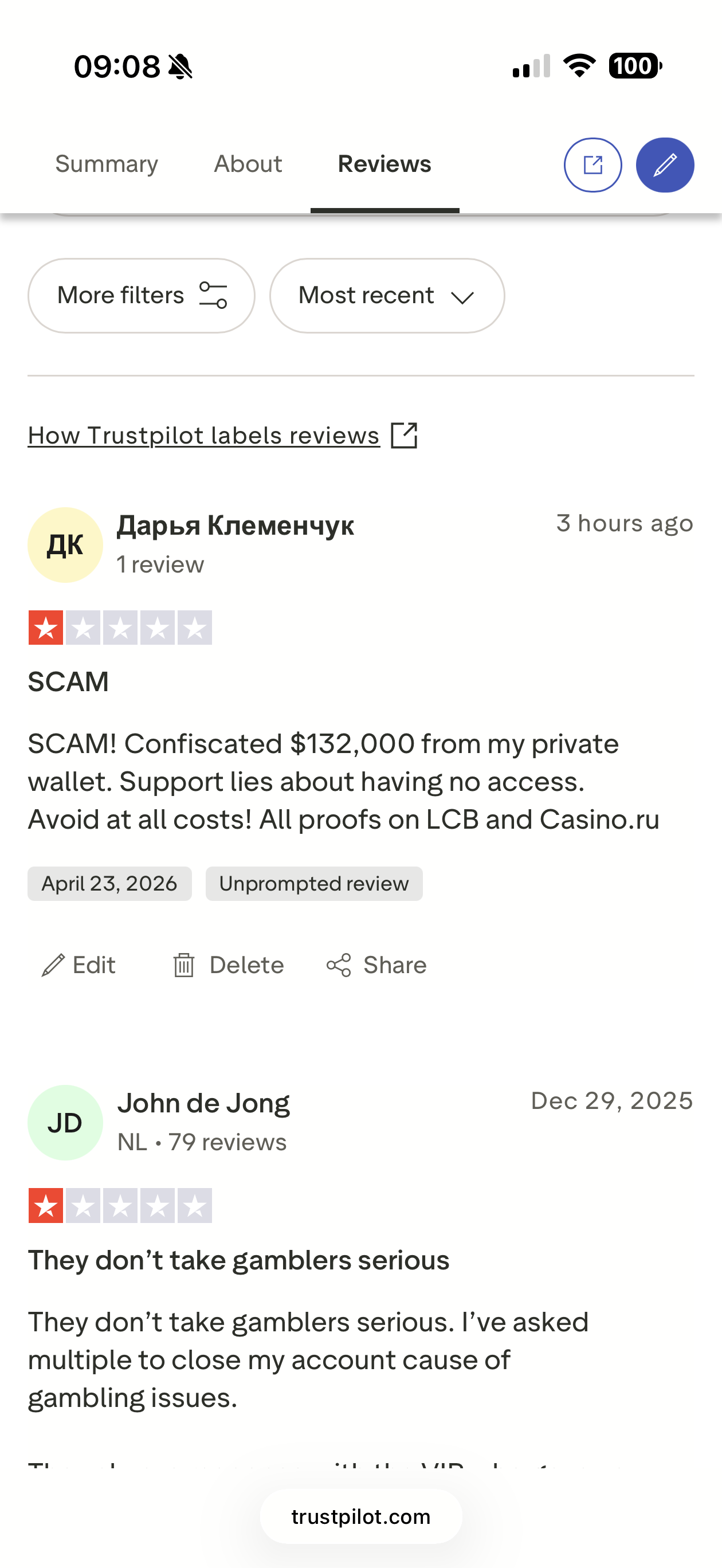Viewport: 722px width, 1568px height.
Task: Delete the SCAM review
Action: pyautogui.click(x=228, y=966)
